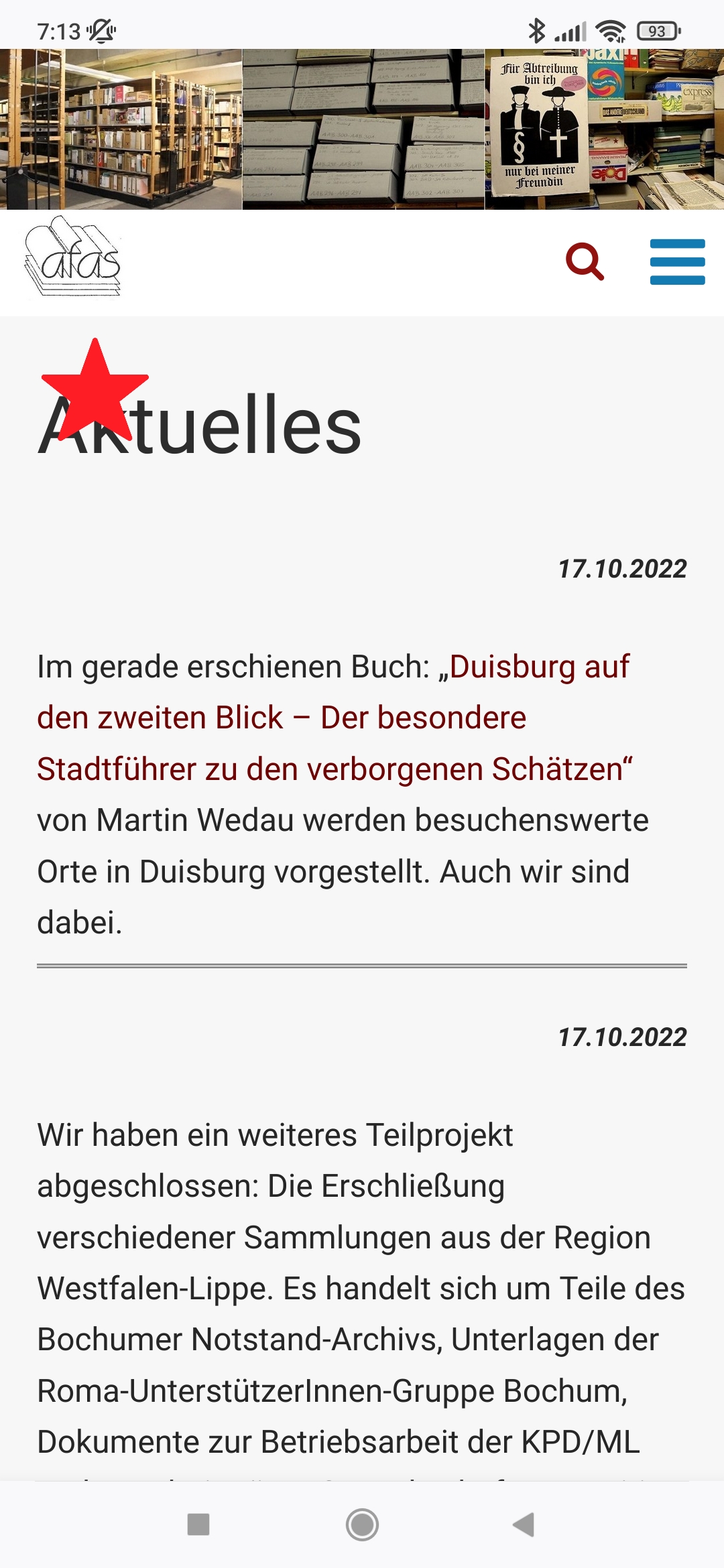
Task: Open the hamburger navigation menu
Action: coord(677,261)
